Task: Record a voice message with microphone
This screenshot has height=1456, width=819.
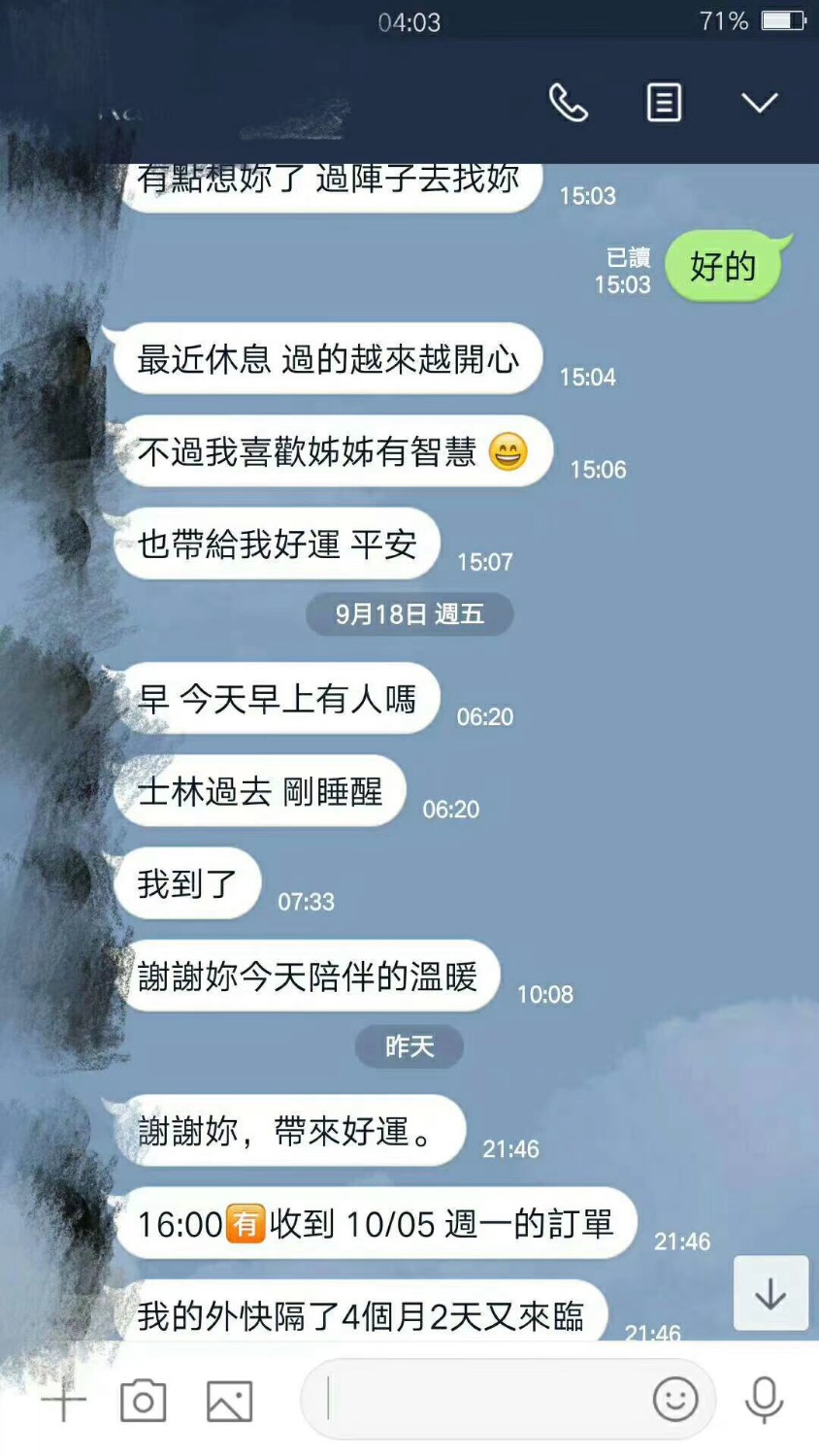Action: (x=764, y=1399)
